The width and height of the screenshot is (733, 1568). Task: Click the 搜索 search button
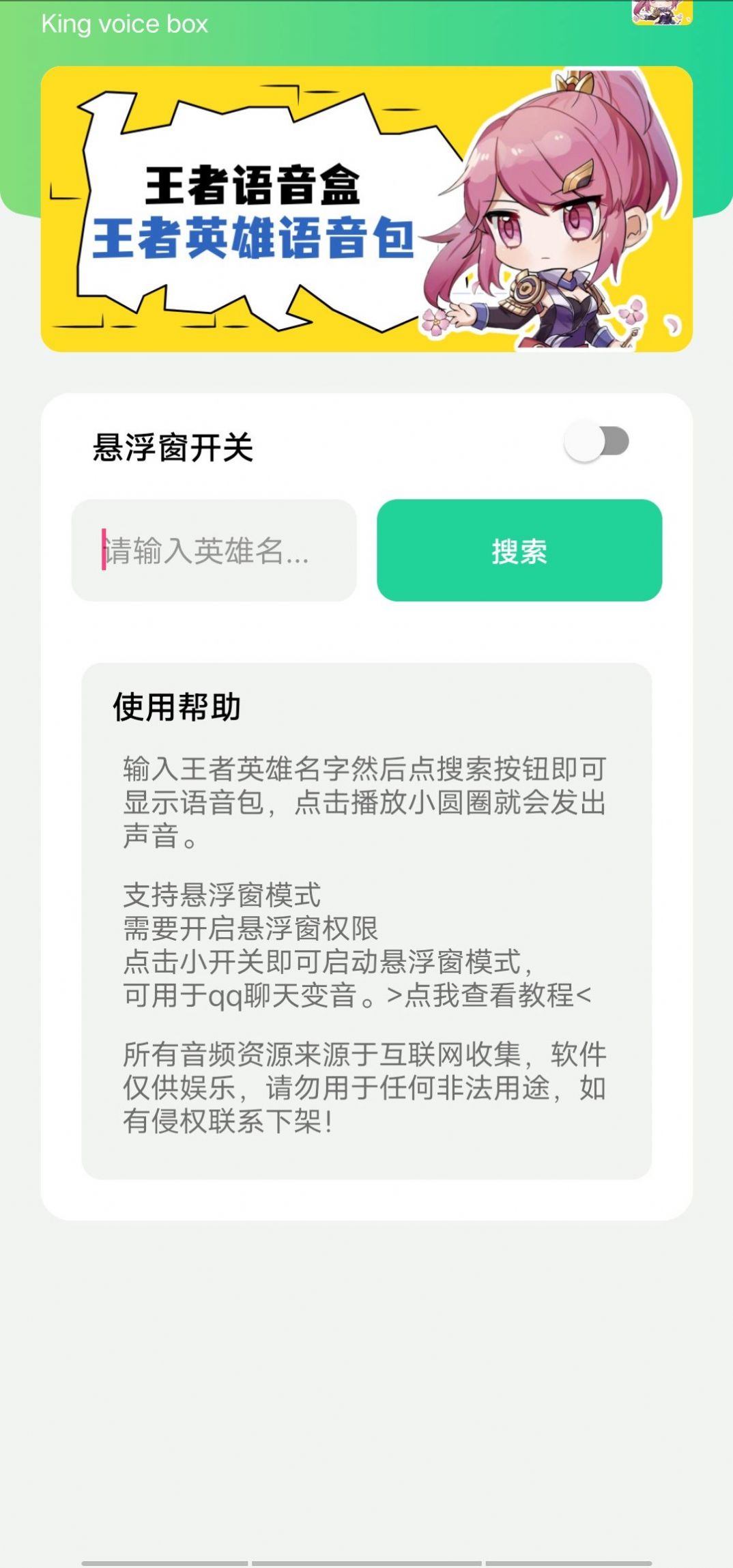(x=520, y=553)
